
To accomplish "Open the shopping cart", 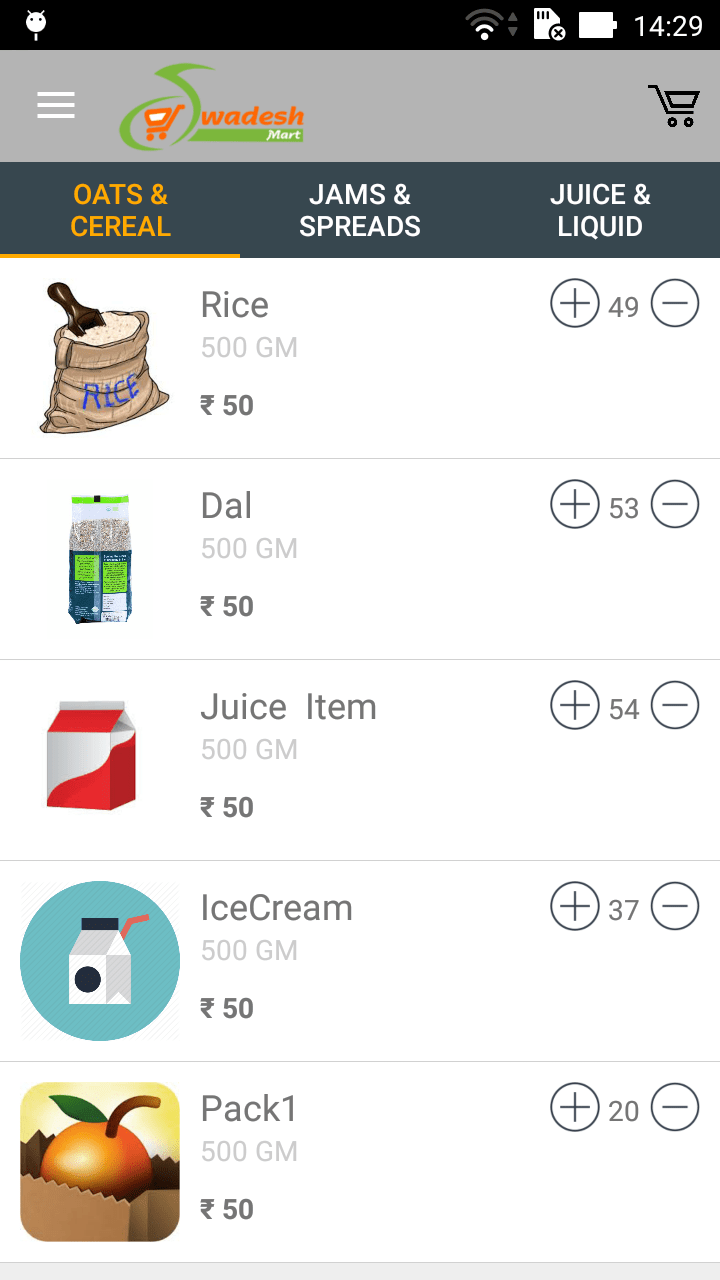I will [674, 105].
